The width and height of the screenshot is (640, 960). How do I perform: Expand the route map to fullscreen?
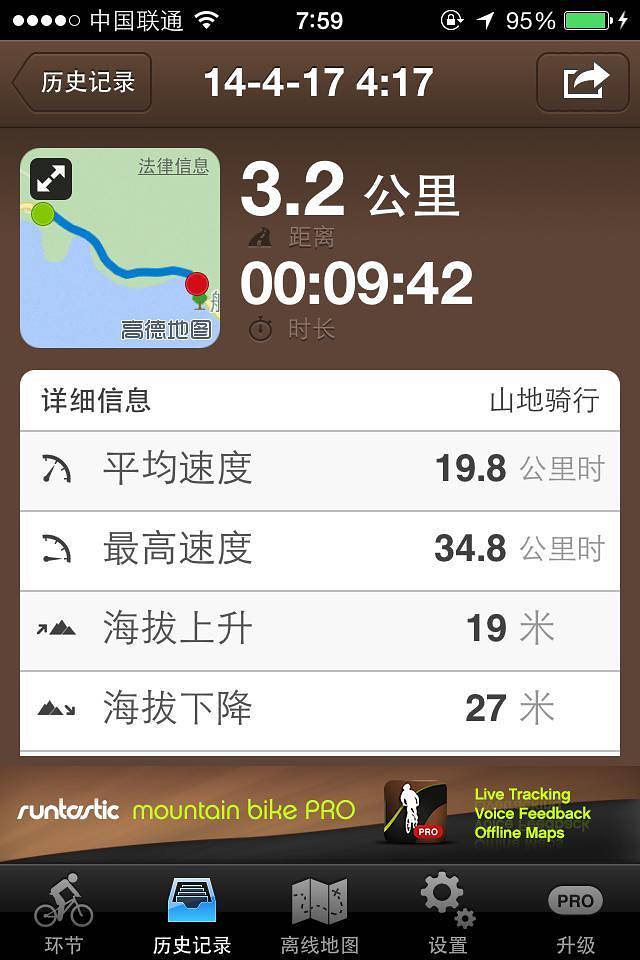click(50, 180)
